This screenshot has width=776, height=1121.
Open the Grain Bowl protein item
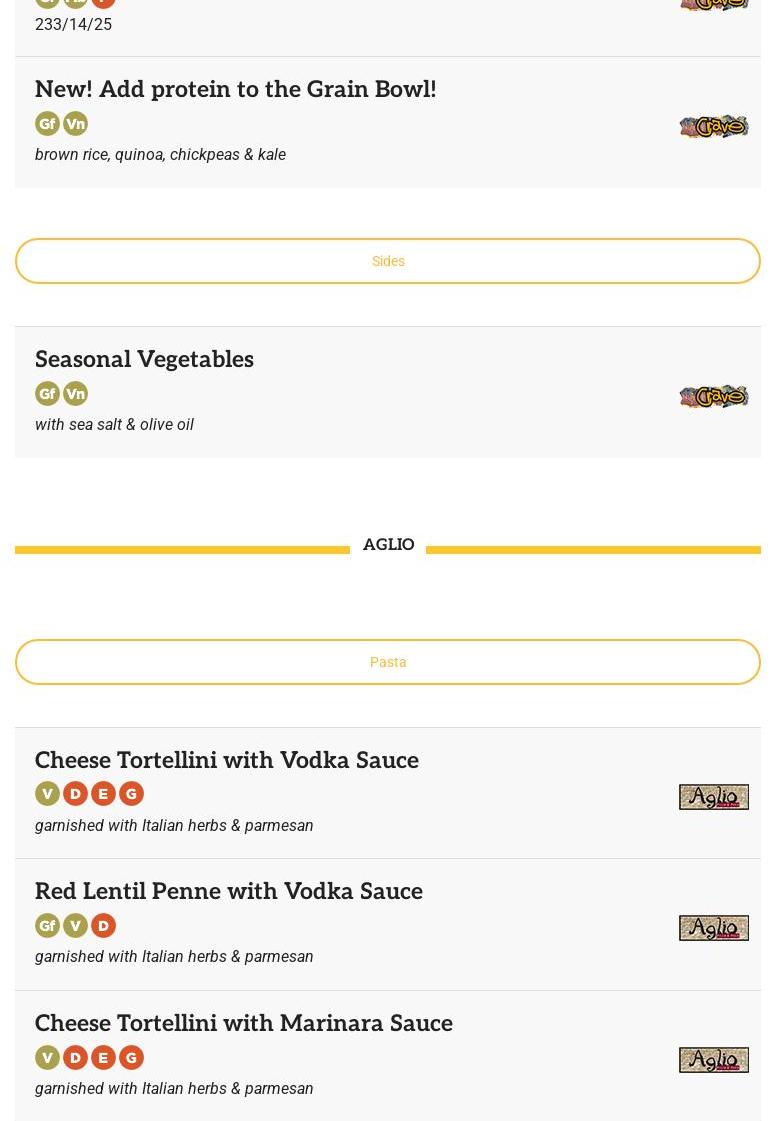pyautogui.click(x=235, y=90)
